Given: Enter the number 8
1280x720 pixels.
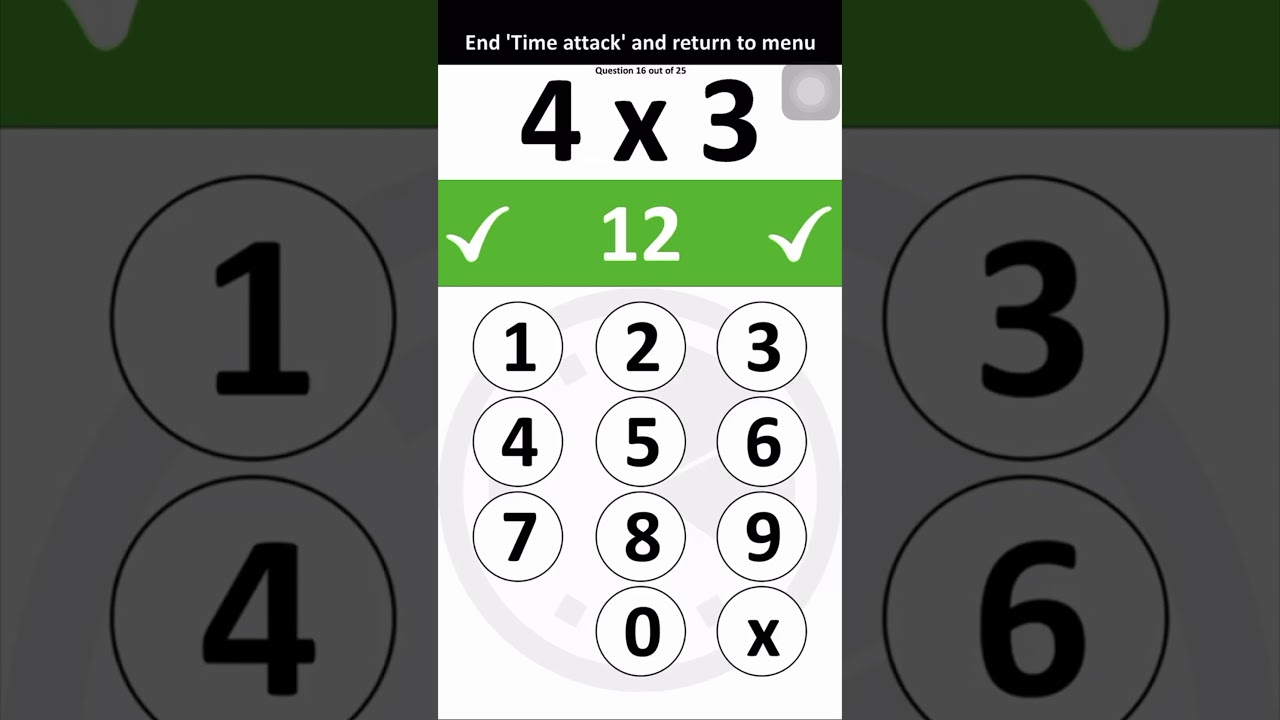Looking at the screenshot, I should tap(640, 536).
